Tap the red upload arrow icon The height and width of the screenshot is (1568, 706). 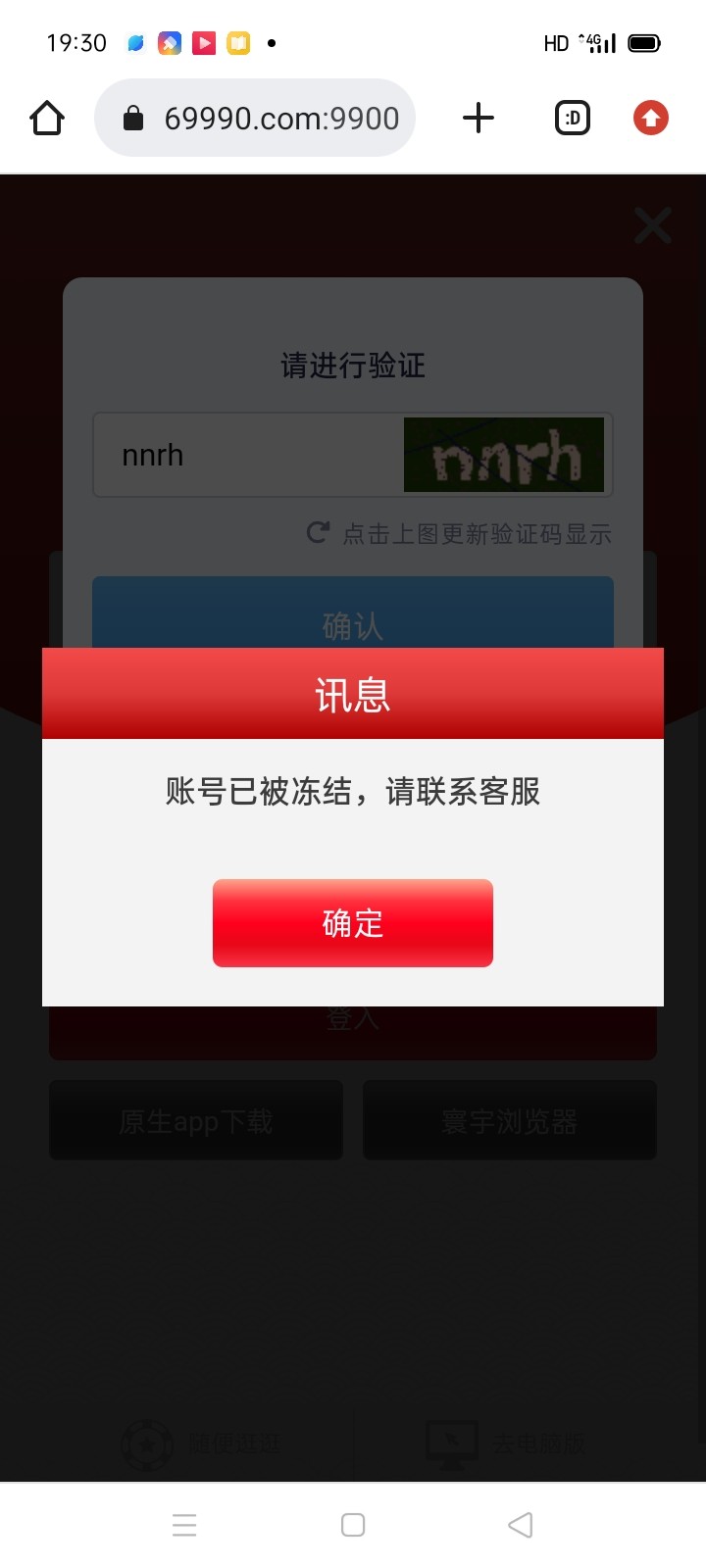[650, 119]
